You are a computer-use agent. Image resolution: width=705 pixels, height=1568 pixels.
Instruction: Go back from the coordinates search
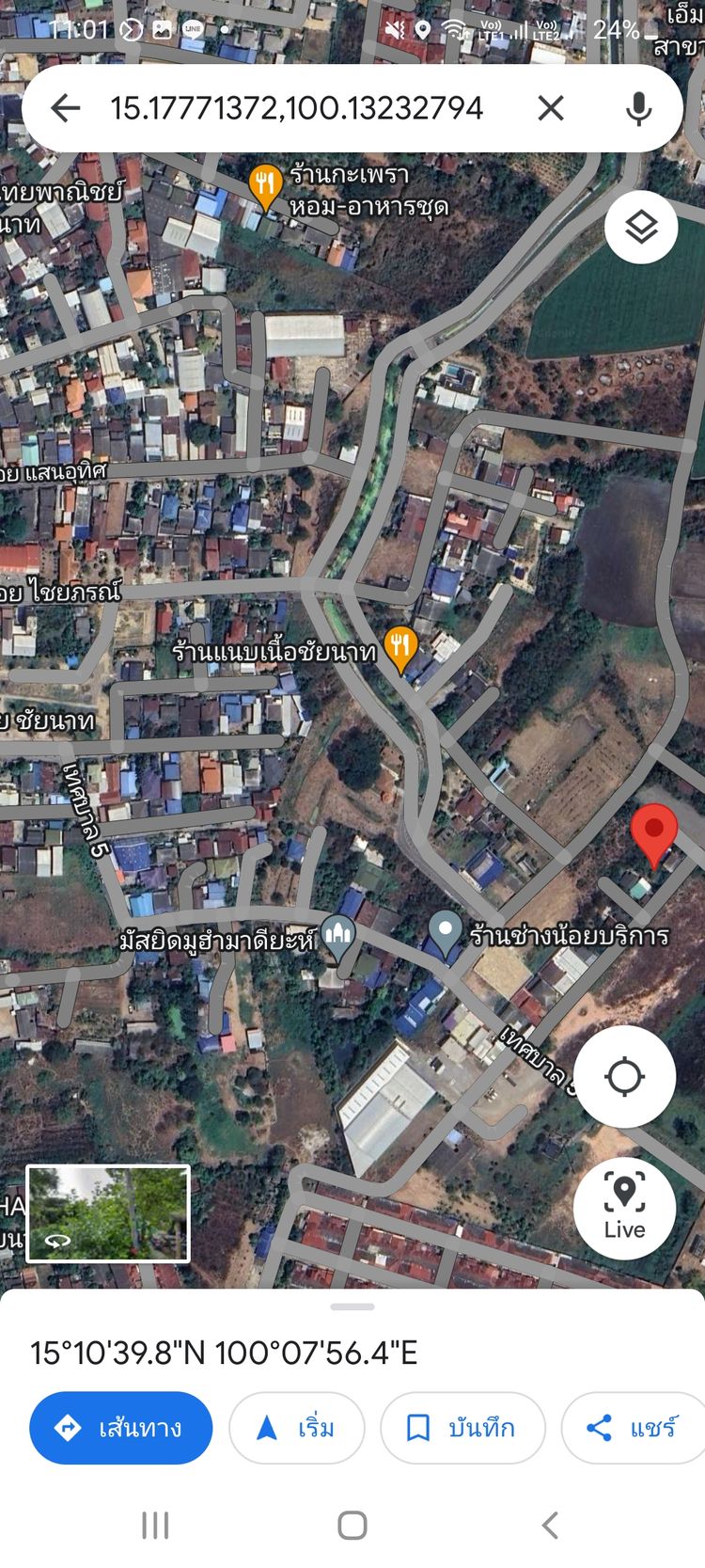pyautogui.click(x=65, y=108)
